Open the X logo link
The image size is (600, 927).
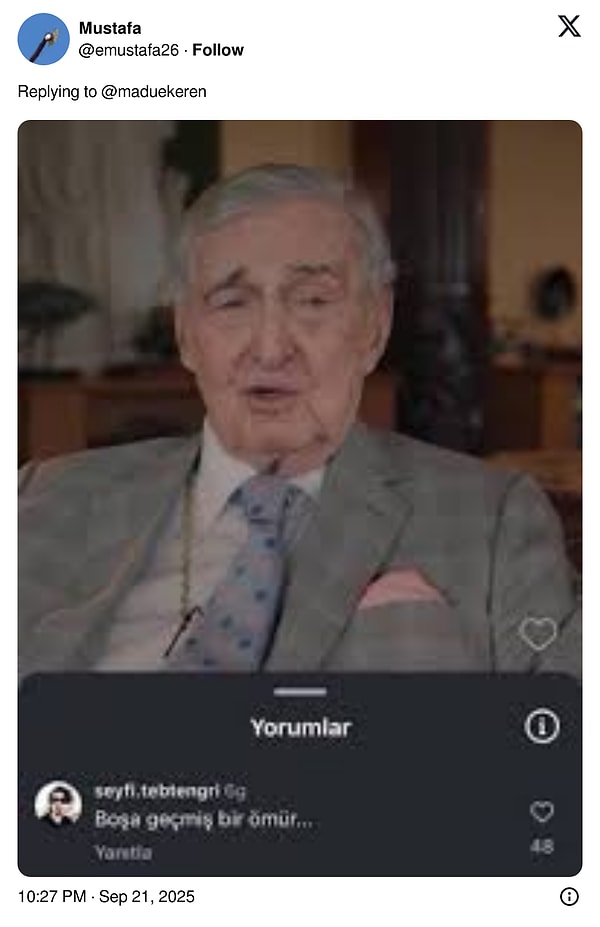569,27
